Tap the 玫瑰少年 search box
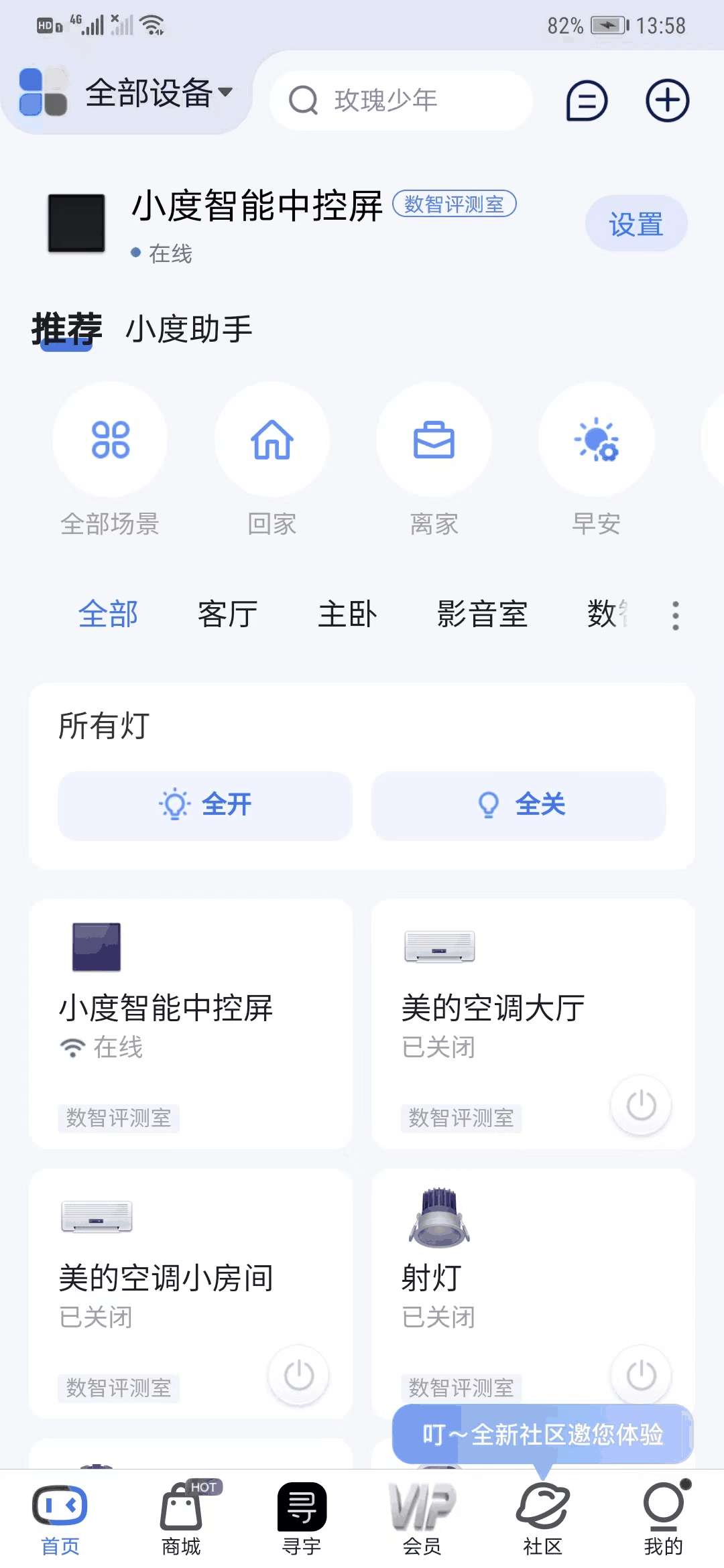Image resolution: width=724 pixels, height=1568 pixels. 400,101
